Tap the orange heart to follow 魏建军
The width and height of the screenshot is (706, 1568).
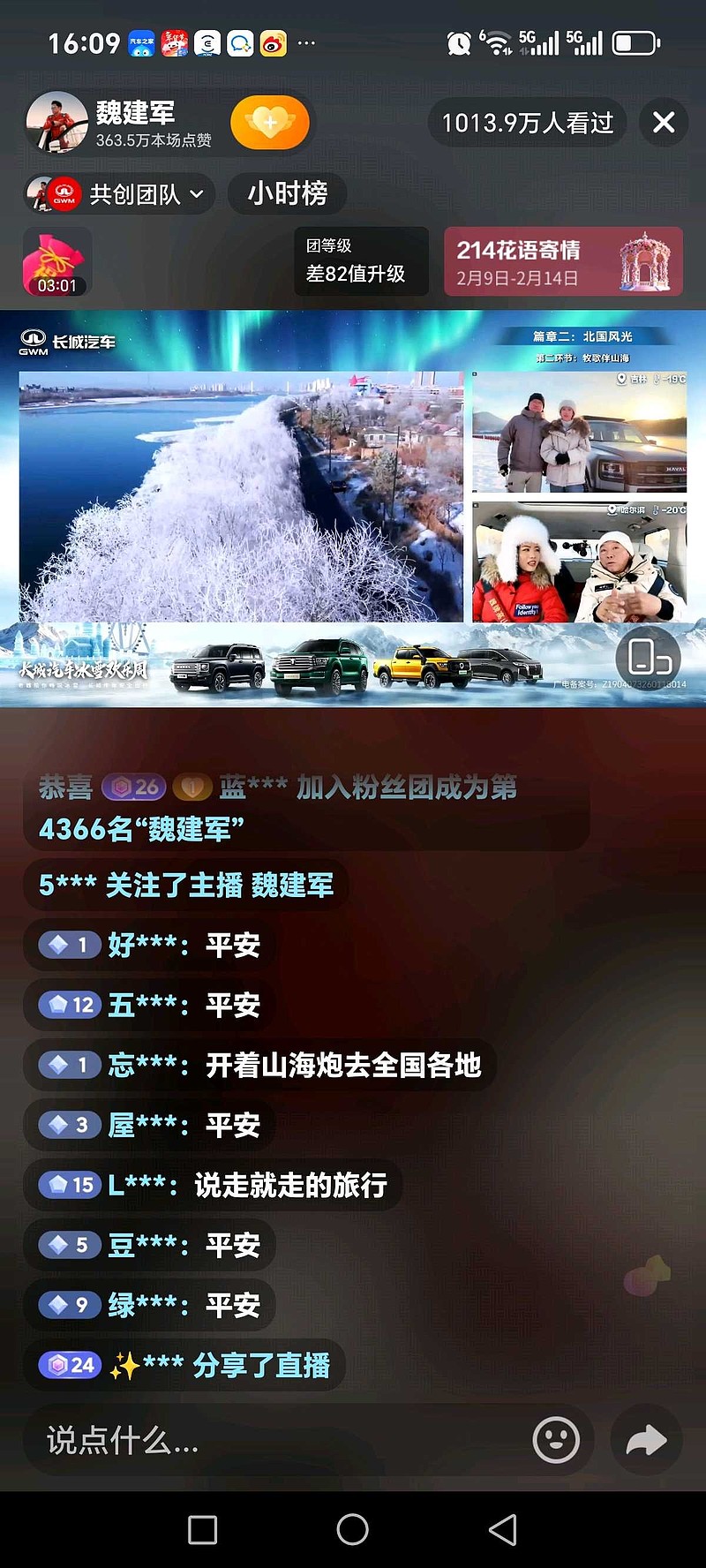point(268,124)
